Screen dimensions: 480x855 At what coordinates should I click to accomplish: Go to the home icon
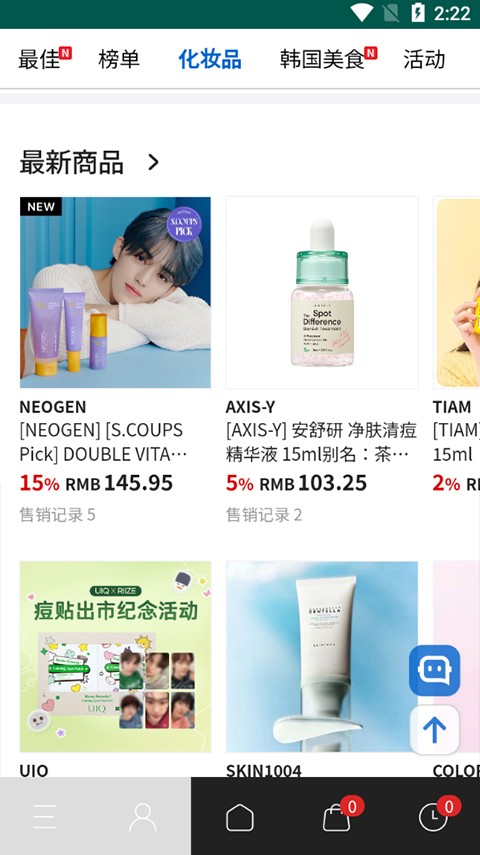coord(240,817)
